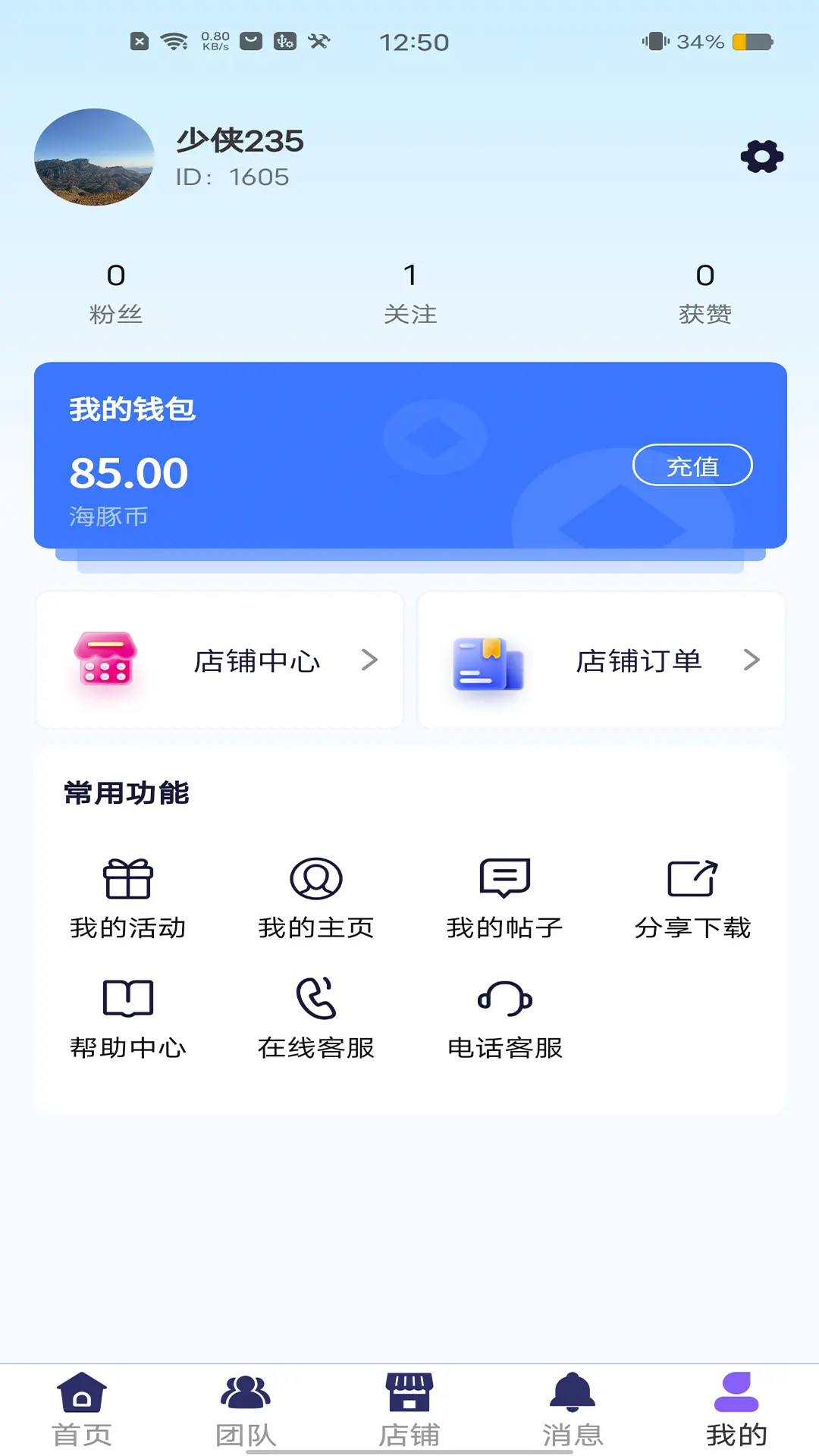The height and width of the screenshot is (1456, 819).
Task: View the 粉丝 (Fans) count
Action: pos(115,292)
